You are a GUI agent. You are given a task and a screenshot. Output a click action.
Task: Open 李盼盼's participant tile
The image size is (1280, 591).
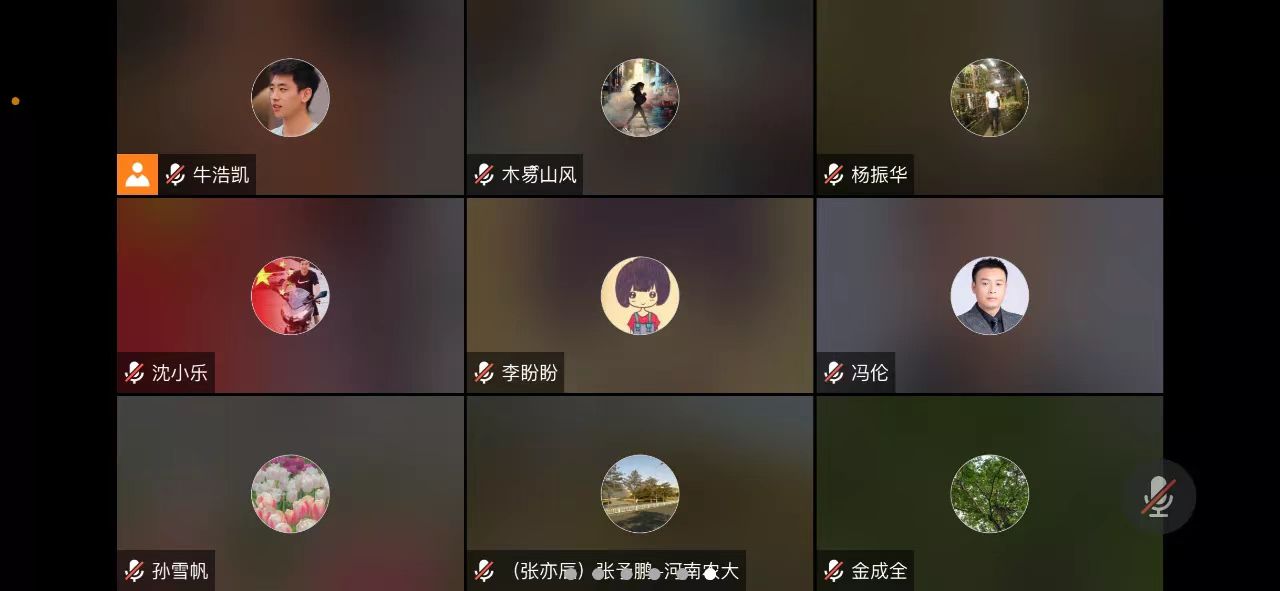point(640,295)
